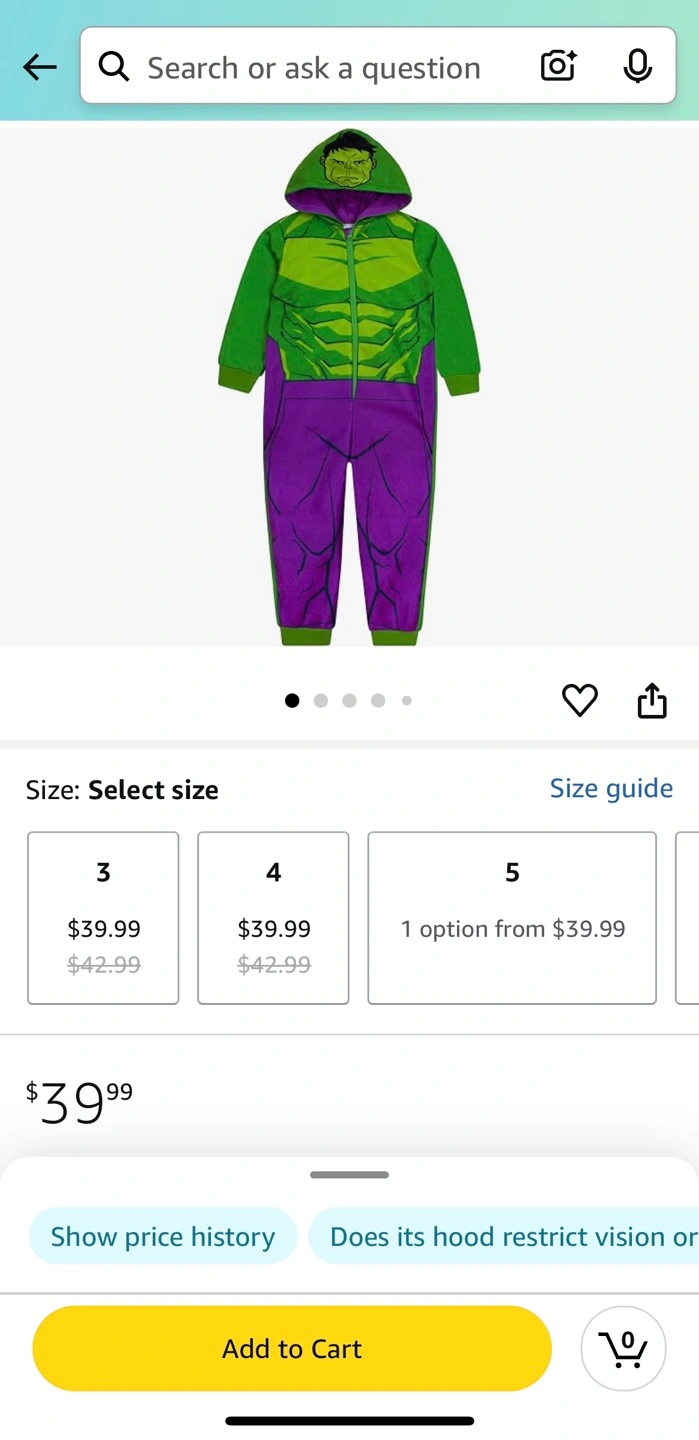The height and width of the screenshot is (1440, 699).
Task: Share this product
Action: coord(652,700)
